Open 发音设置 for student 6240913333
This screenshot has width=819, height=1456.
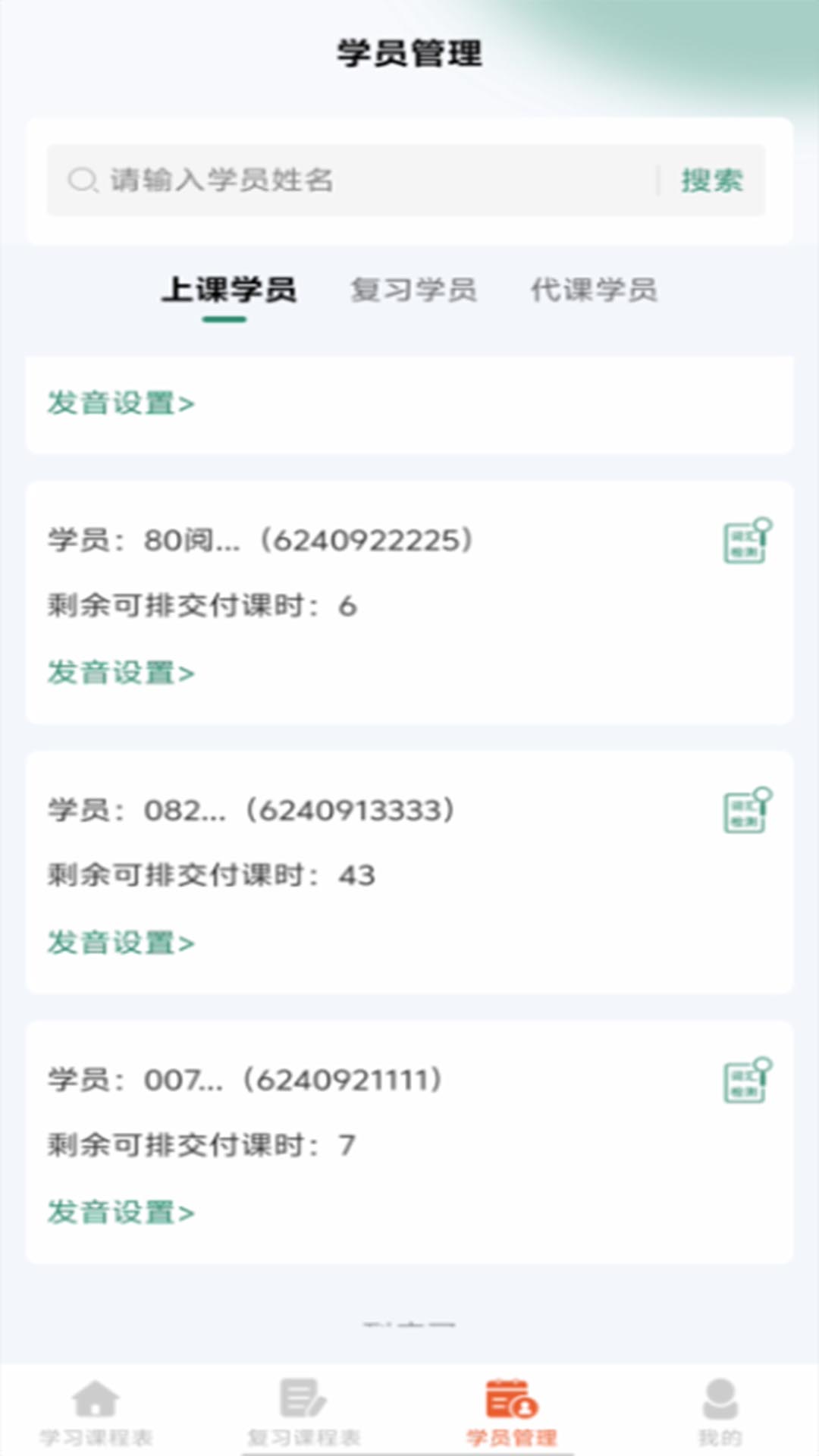click(x=118, y=942)
